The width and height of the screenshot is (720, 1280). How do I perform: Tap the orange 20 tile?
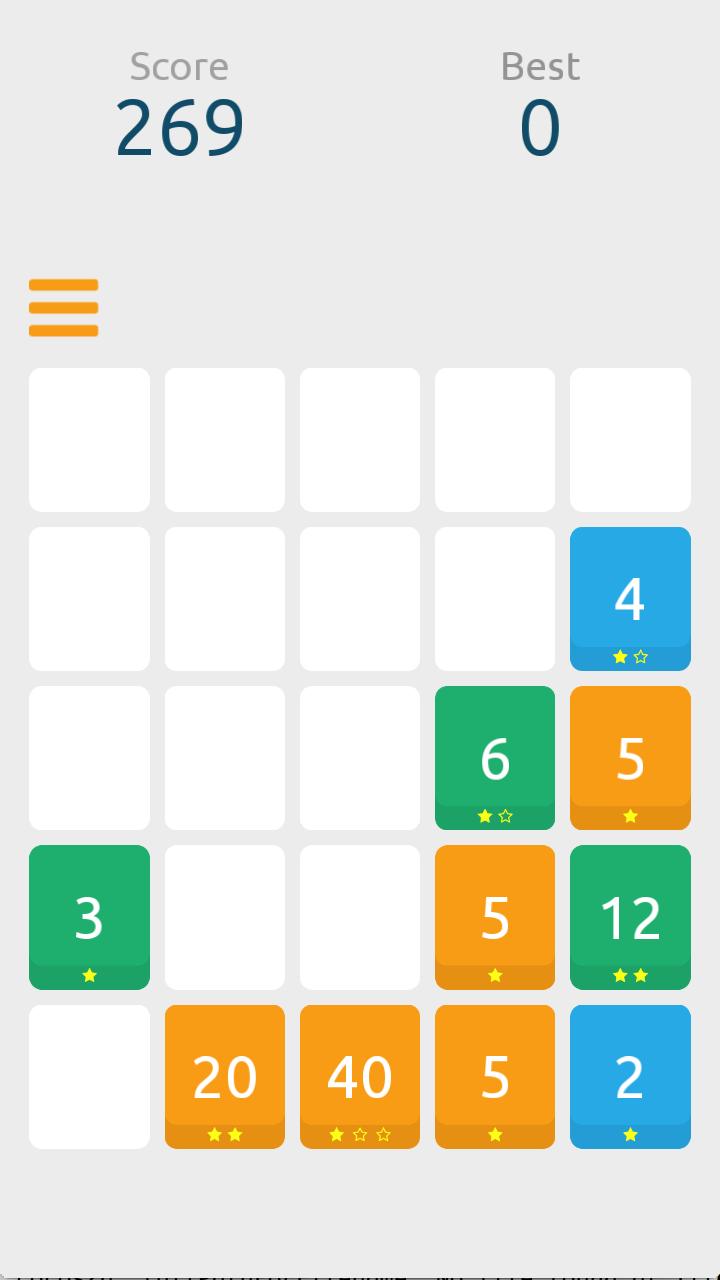(225, 1076)
